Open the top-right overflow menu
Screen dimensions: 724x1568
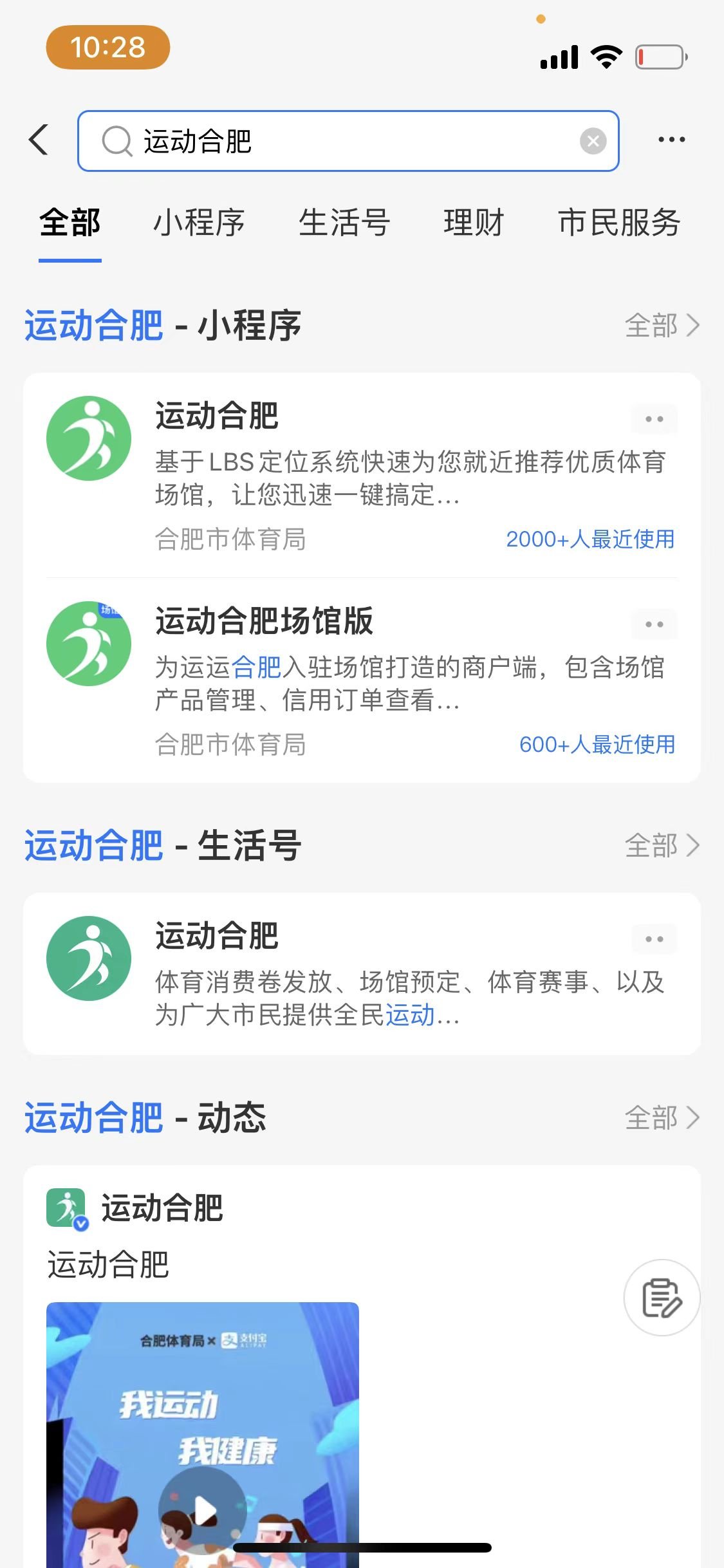point(671,140)
